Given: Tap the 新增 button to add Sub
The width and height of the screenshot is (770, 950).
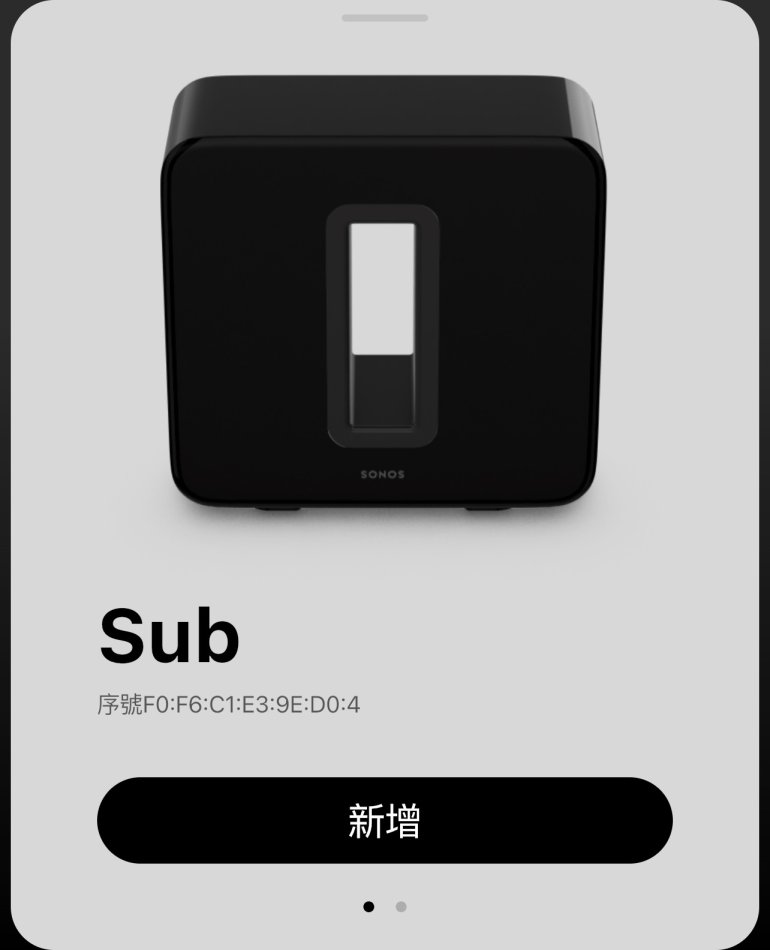Looking at the screenshot, I should tap(384, 820).
